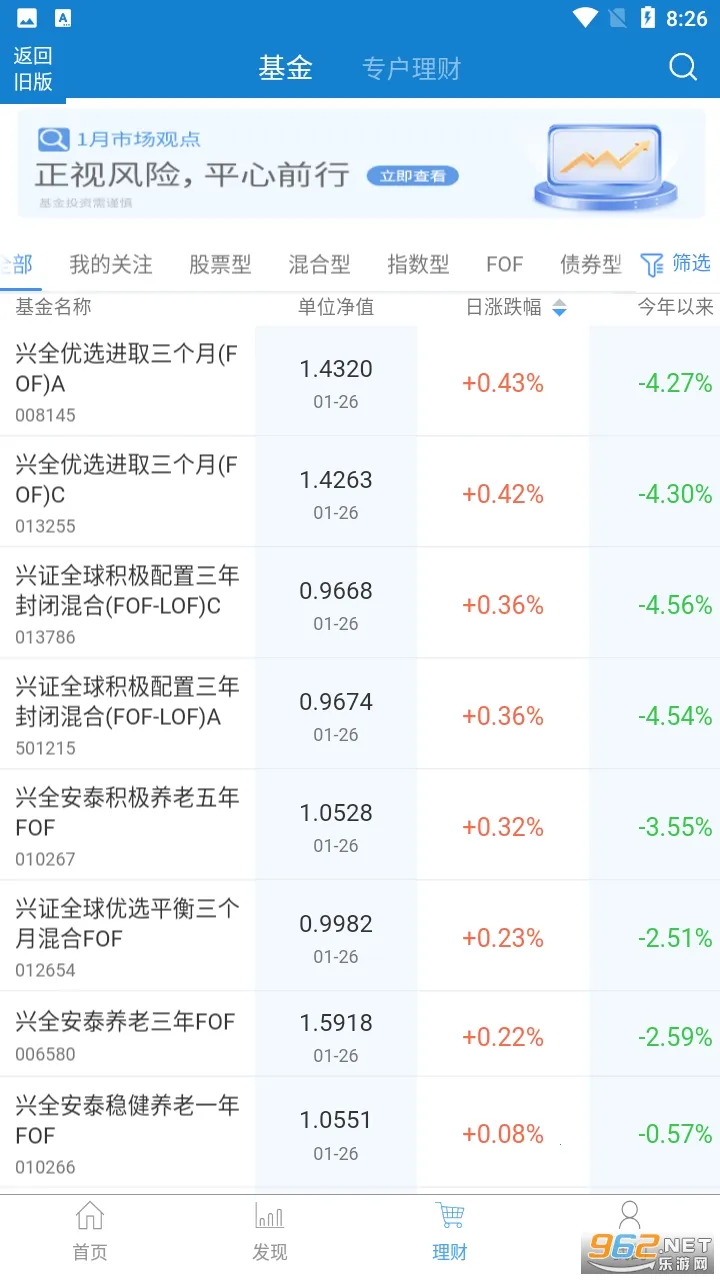The width and height of the screenshot is (720, 1280).
Task: Open fund 013255 兴全优选进取三个月(FOF)C
Action: point(127,492)
